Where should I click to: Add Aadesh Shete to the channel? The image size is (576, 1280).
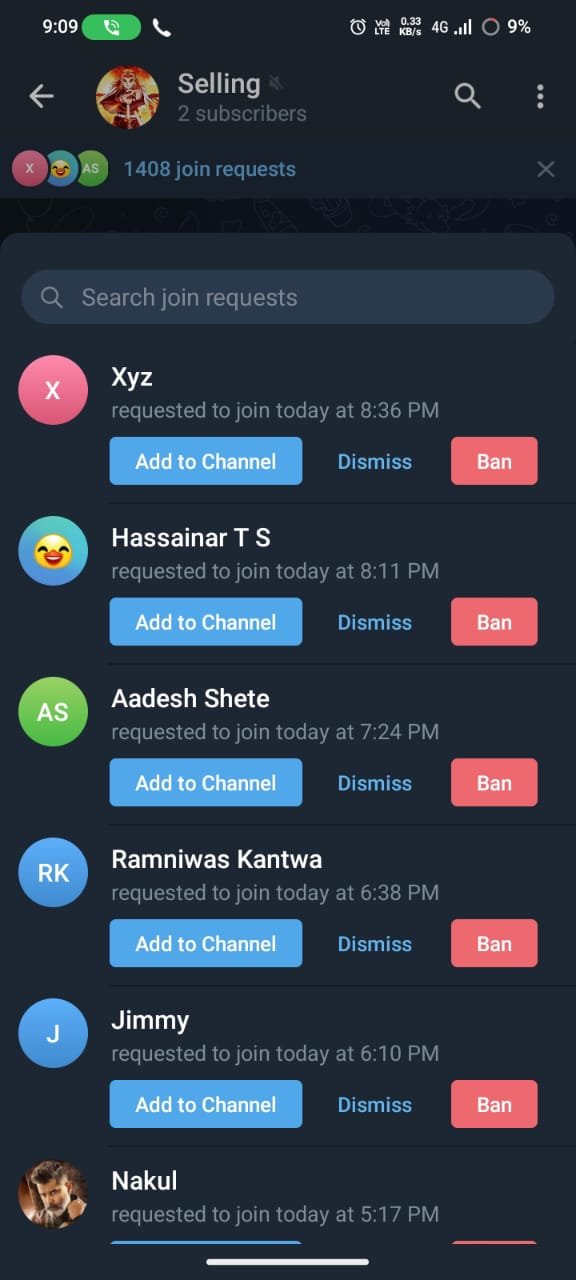206,783
